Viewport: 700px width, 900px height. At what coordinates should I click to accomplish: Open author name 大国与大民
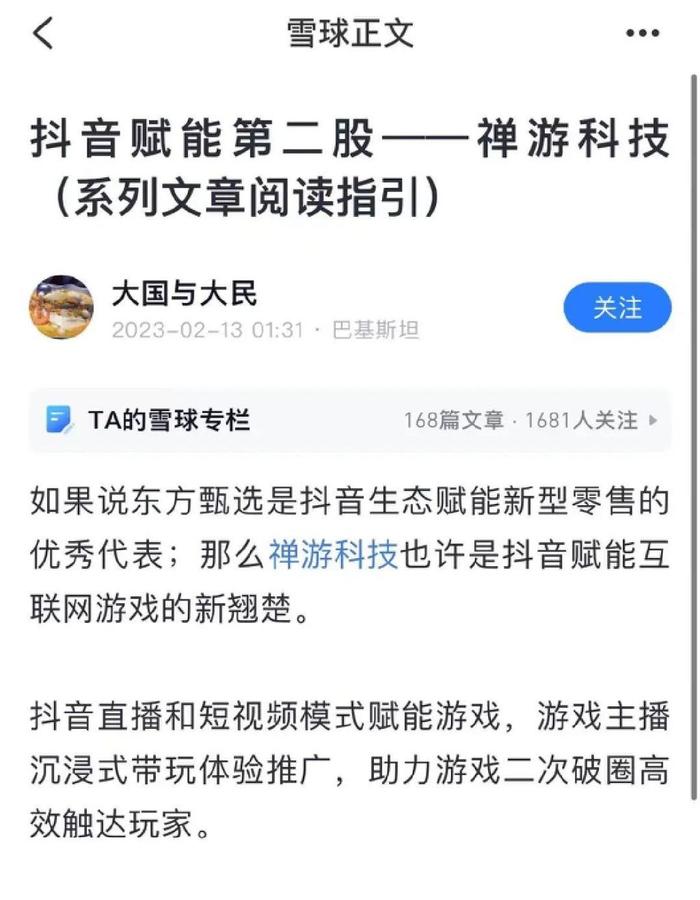pos(184,292)
